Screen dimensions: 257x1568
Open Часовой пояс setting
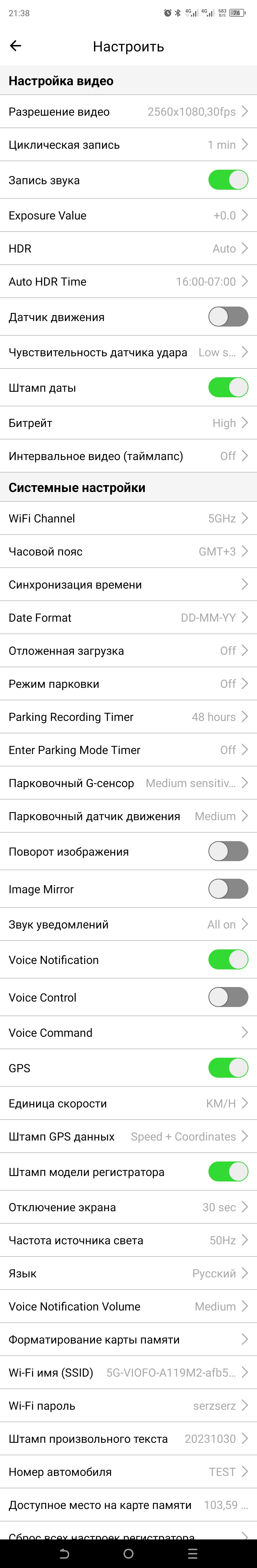click(x=128, y=551)
